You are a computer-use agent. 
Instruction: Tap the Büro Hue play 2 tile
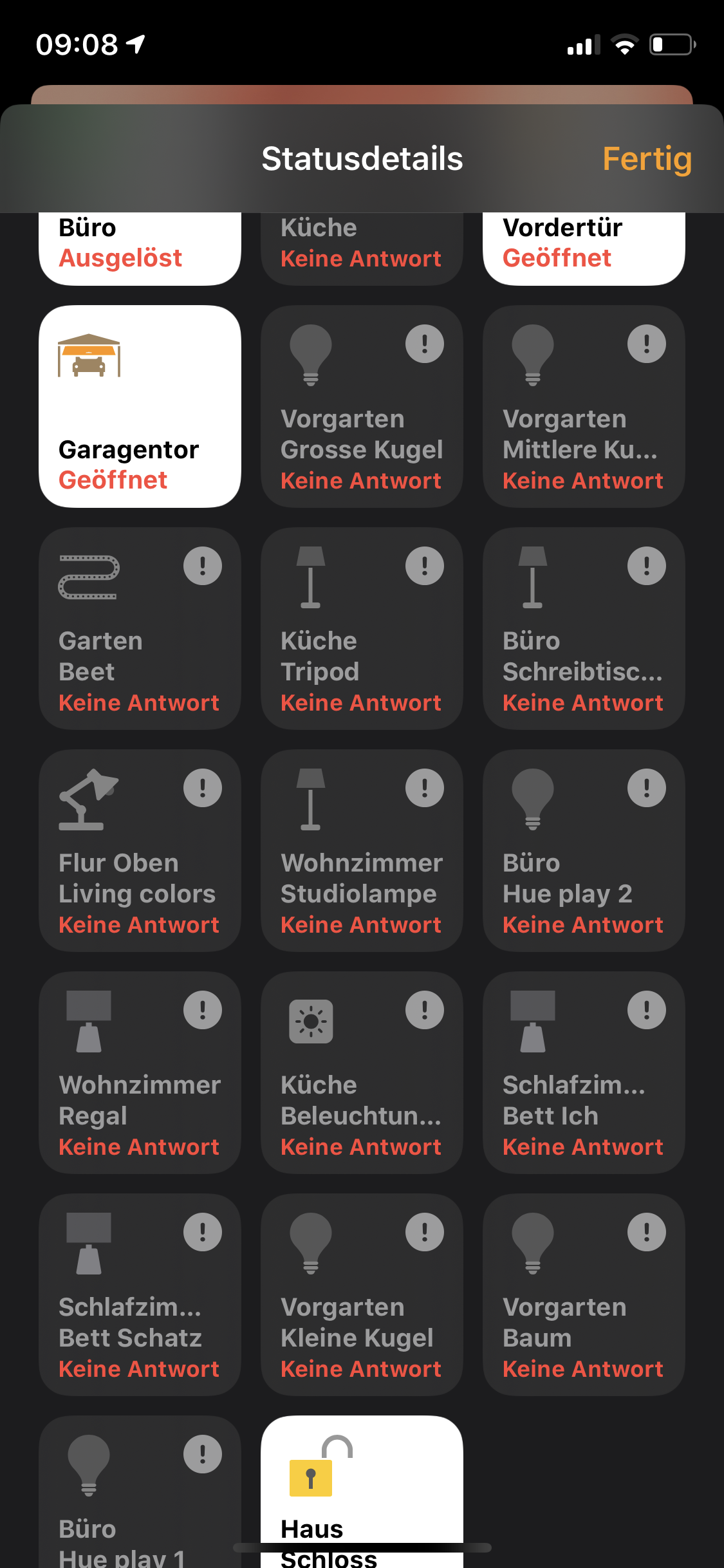coord(584,850)
